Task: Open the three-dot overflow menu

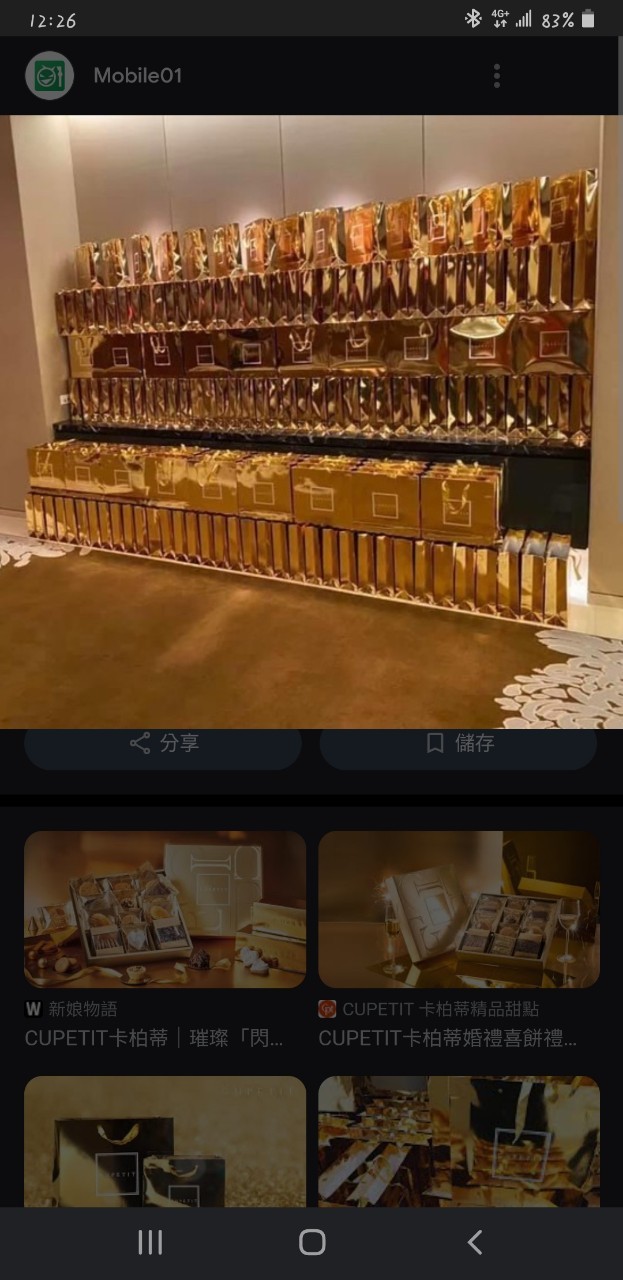Action: (496, 76)
